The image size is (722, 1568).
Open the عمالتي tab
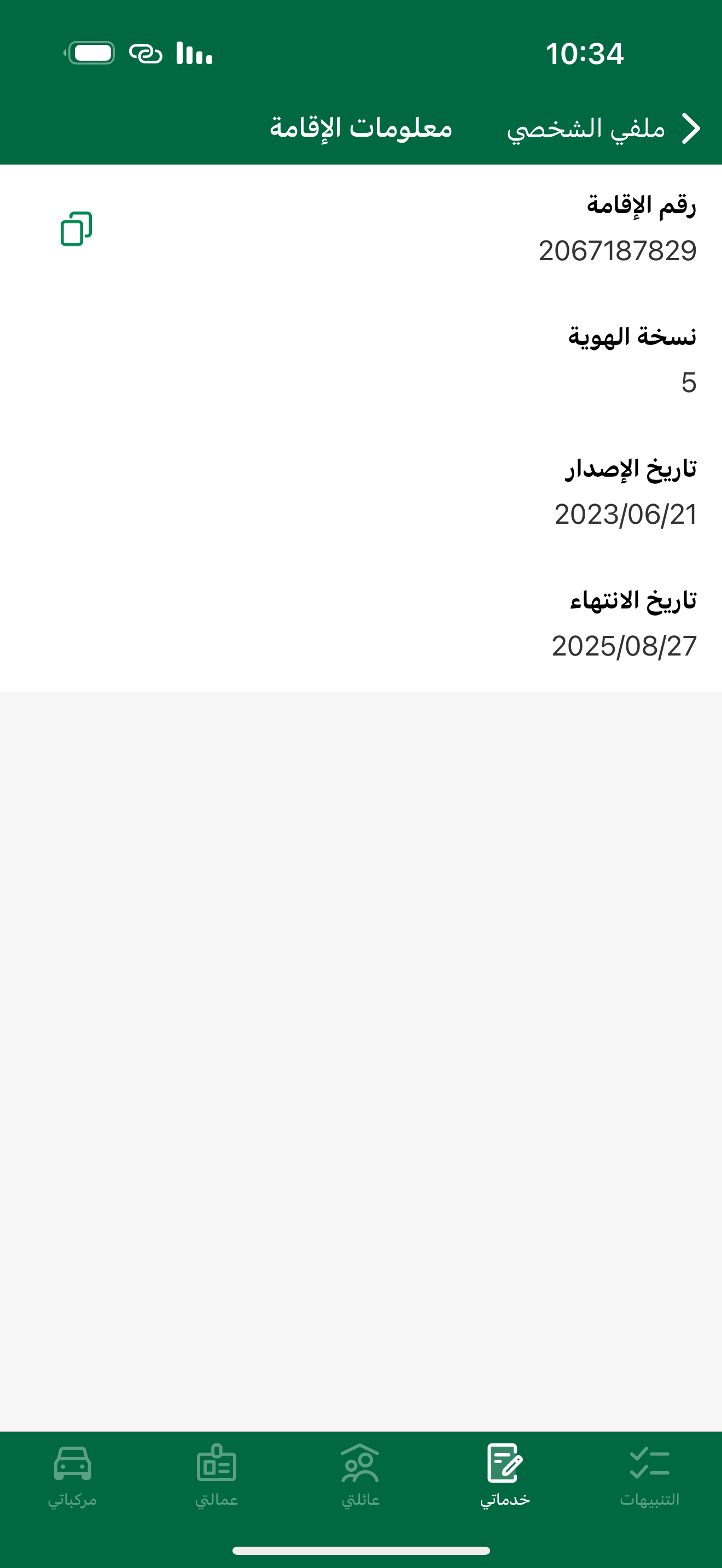click(217, 1476)
